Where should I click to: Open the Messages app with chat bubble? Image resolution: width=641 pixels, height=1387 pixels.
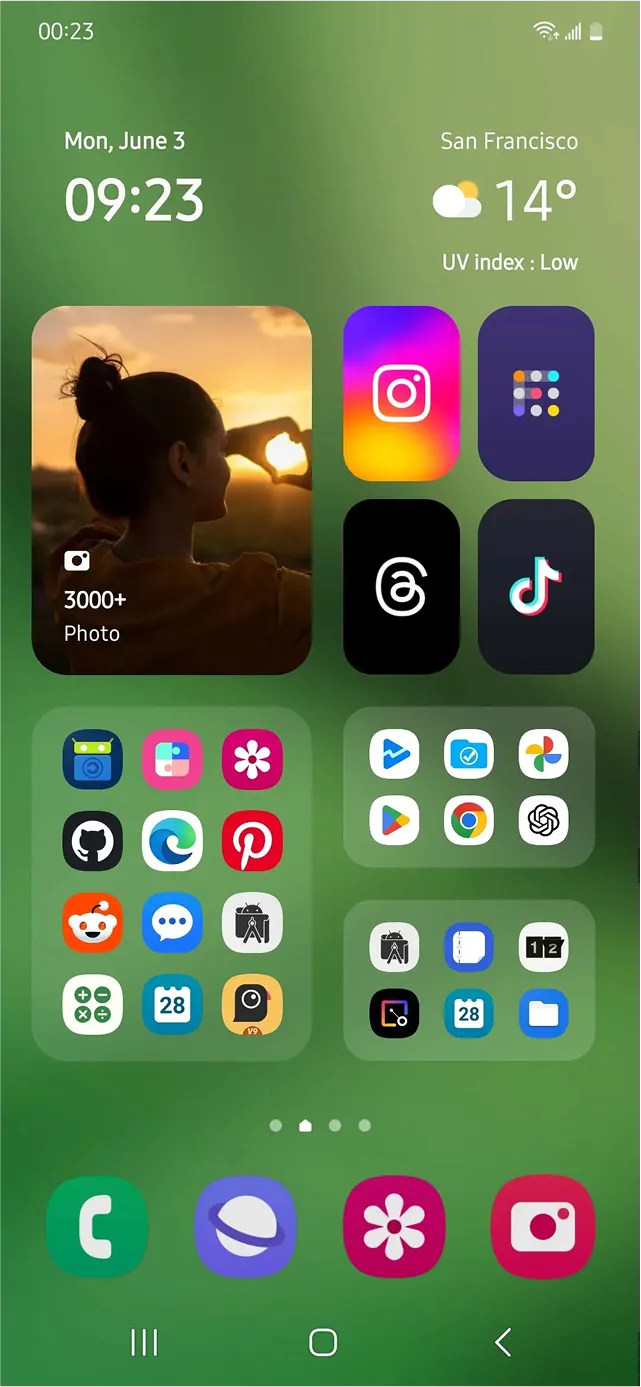[x=172, y=922]
